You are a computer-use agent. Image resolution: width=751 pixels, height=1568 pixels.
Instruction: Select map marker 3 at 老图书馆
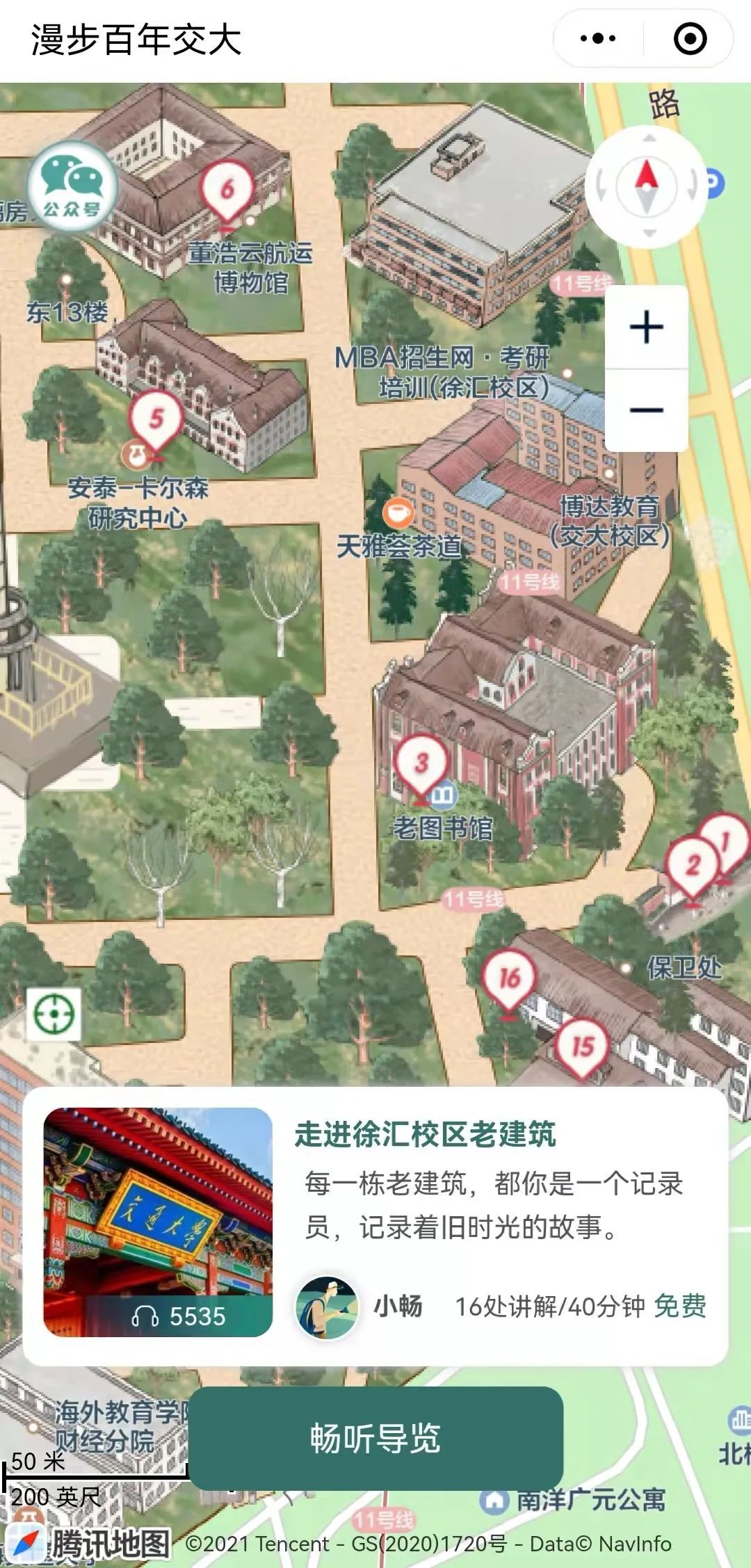[x=421, y=764]
